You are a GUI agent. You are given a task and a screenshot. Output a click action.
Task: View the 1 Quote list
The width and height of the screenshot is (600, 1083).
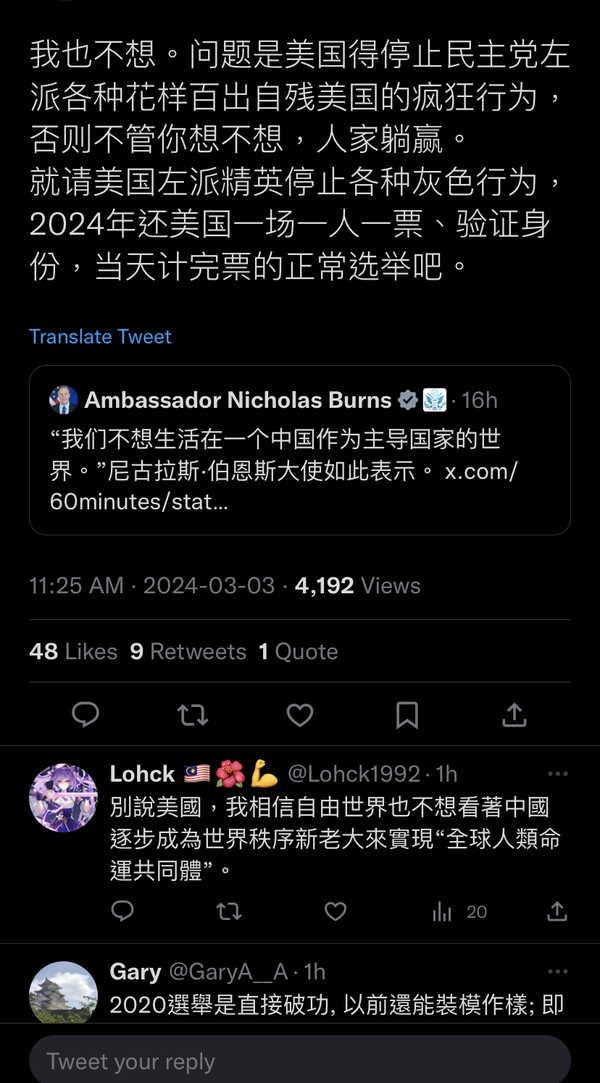click(298, 652)
